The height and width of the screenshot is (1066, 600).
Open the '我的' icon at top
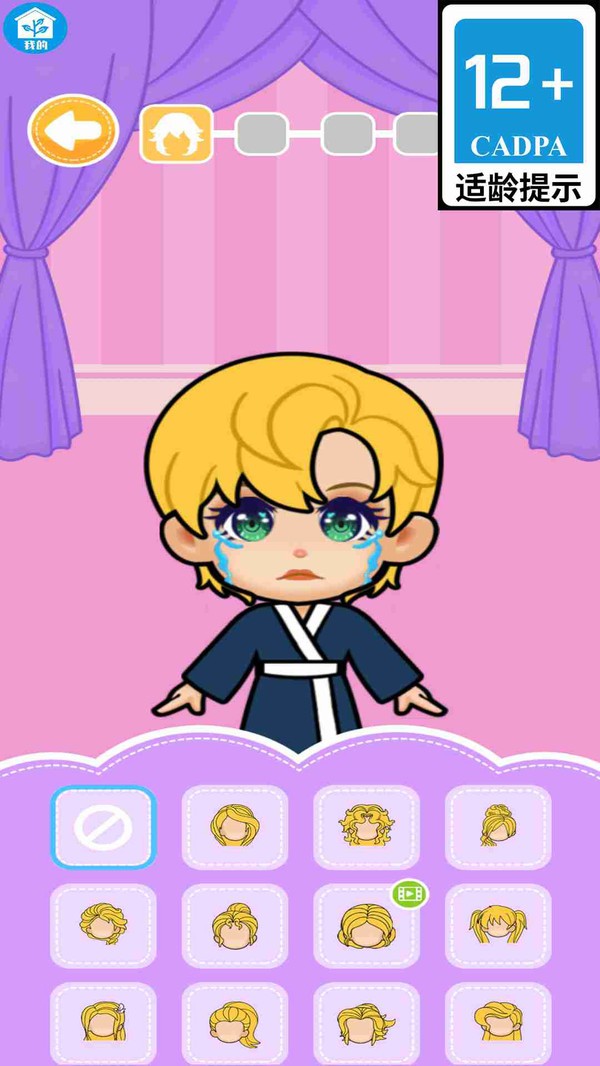(36, 29)
